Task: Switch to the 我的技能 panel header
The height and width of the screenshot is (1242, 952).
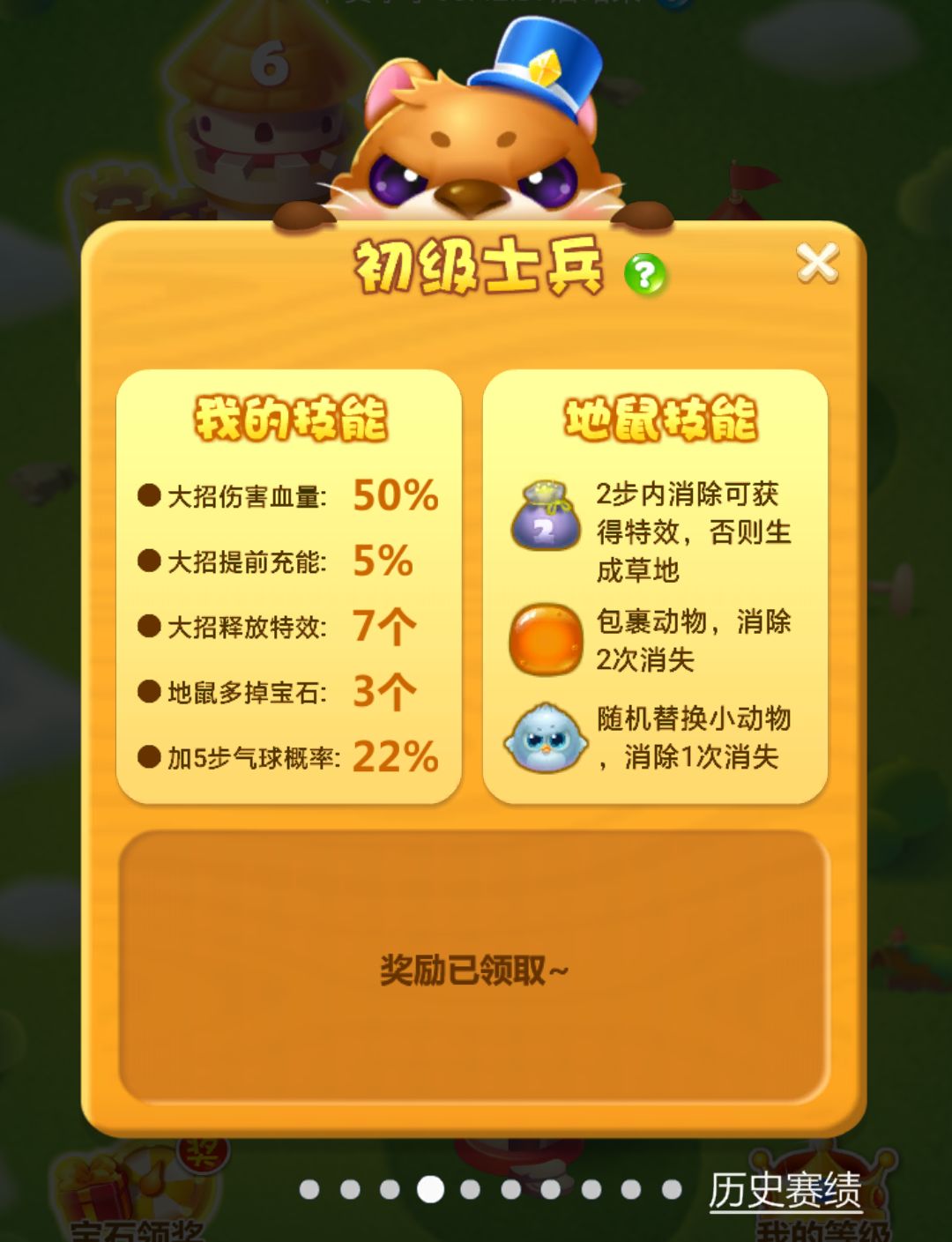Action: click(291, 417)
